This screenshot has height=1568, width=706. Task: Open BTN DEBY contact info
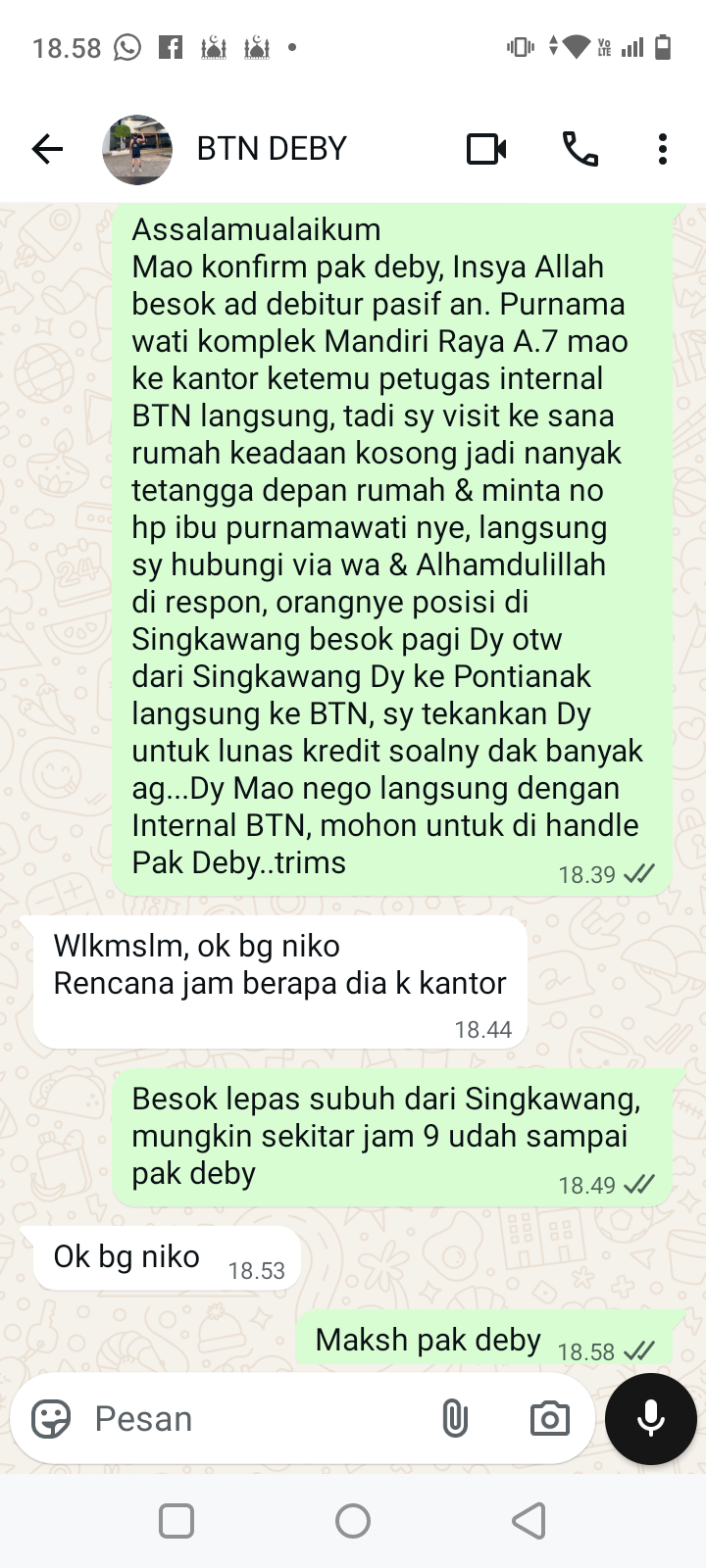[x=273, y=149]
